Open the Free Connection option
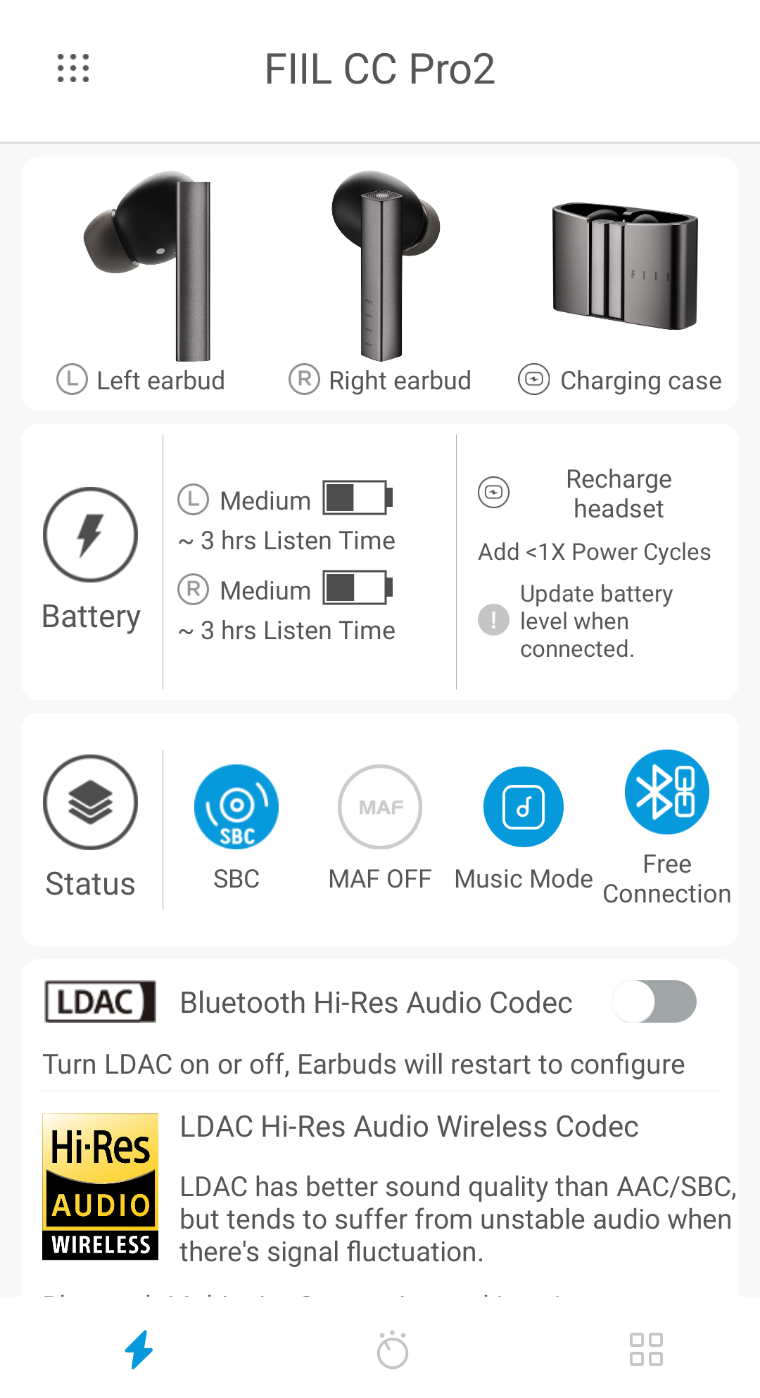The height and width of the screenshot is (1398, 760). tap(667, 792)
